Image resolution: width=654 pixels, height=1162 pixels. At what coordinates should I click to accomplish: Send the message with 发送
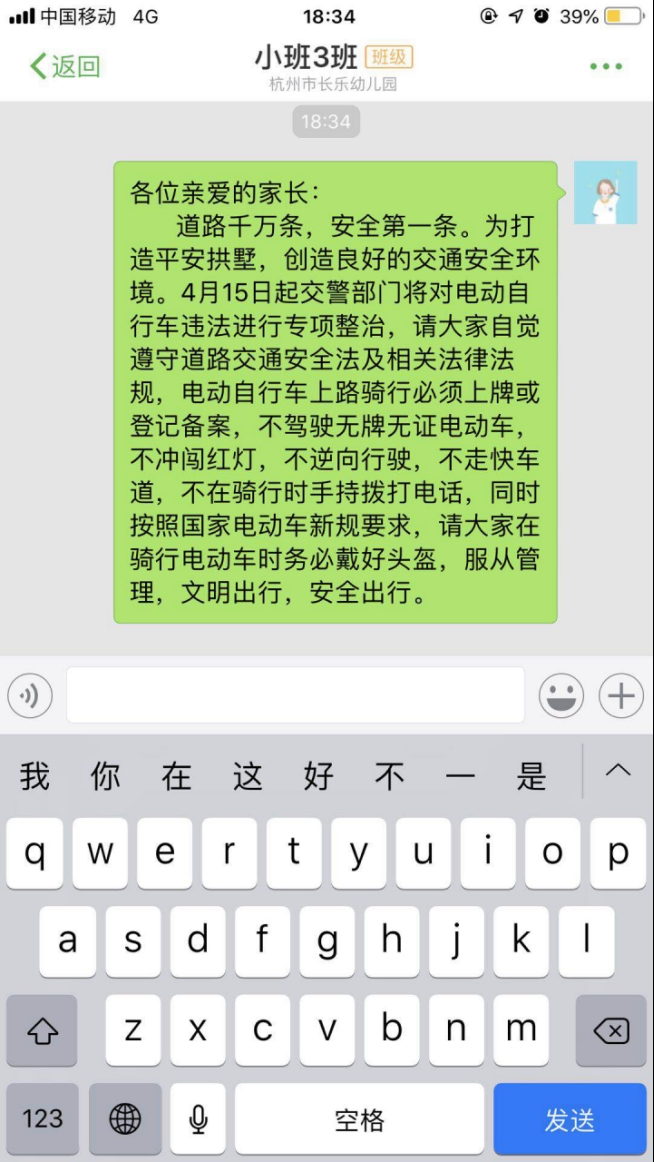[570, 1119]
